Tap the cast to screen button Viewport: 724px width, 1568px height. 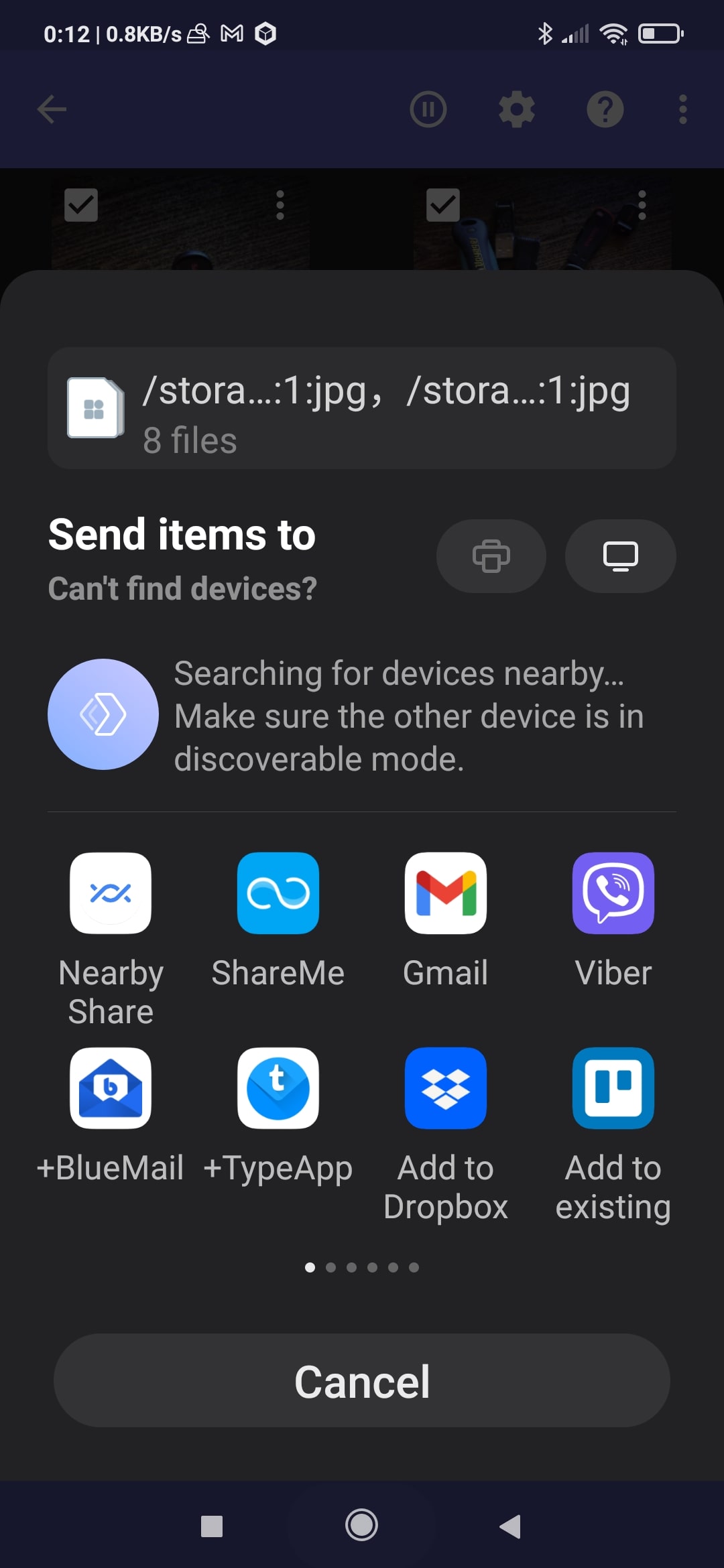tap(621, 556)
